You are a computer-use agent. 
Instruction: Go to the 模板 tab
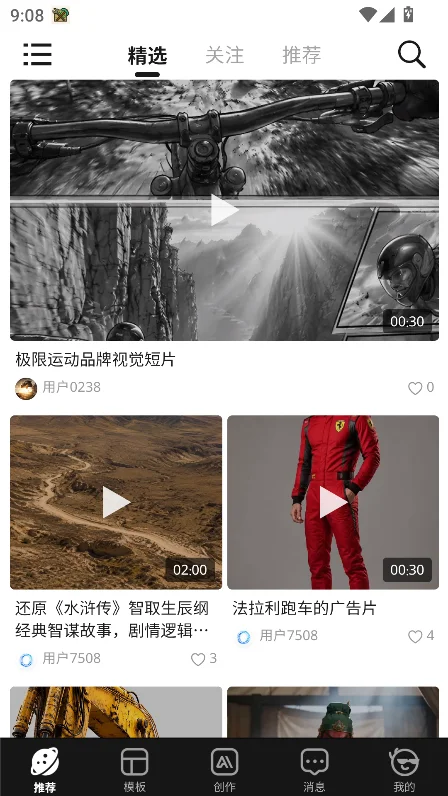[135, 770]
